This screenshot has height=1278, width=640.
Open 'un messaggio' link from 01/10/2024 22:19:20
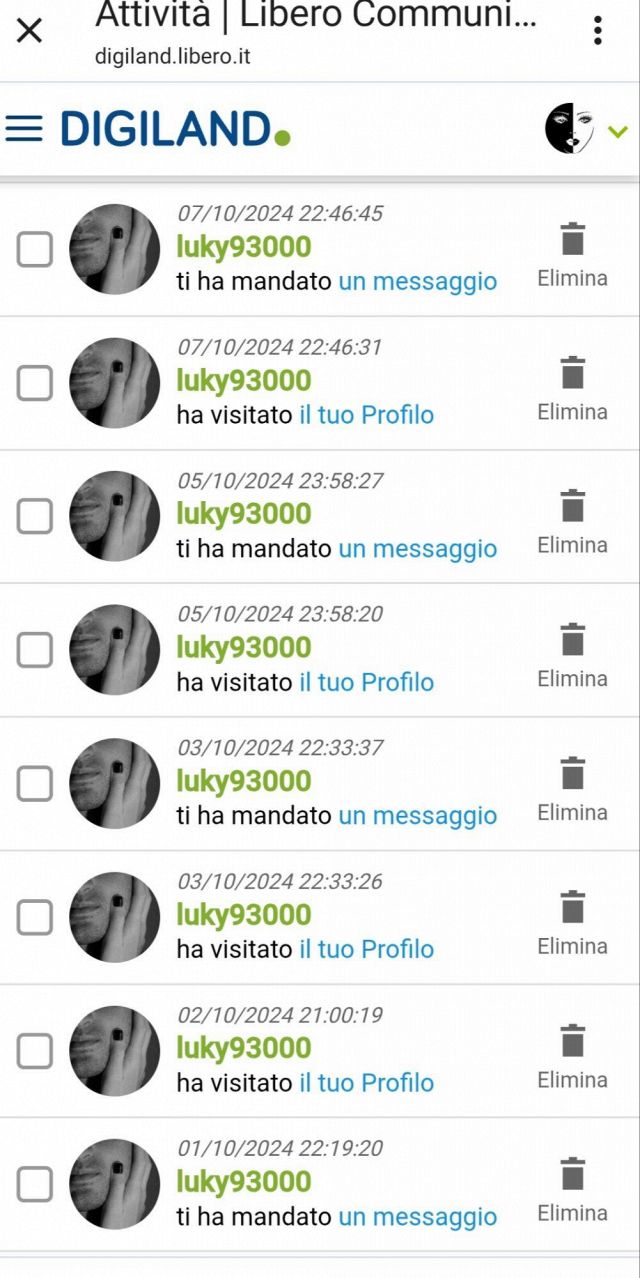point(417,1216)
